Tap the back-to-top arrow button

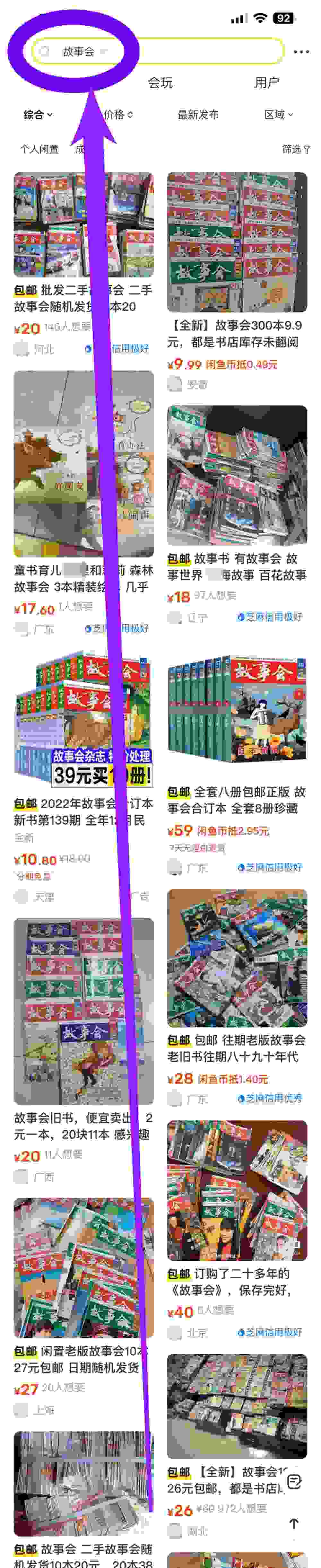tap(294, 1524)
